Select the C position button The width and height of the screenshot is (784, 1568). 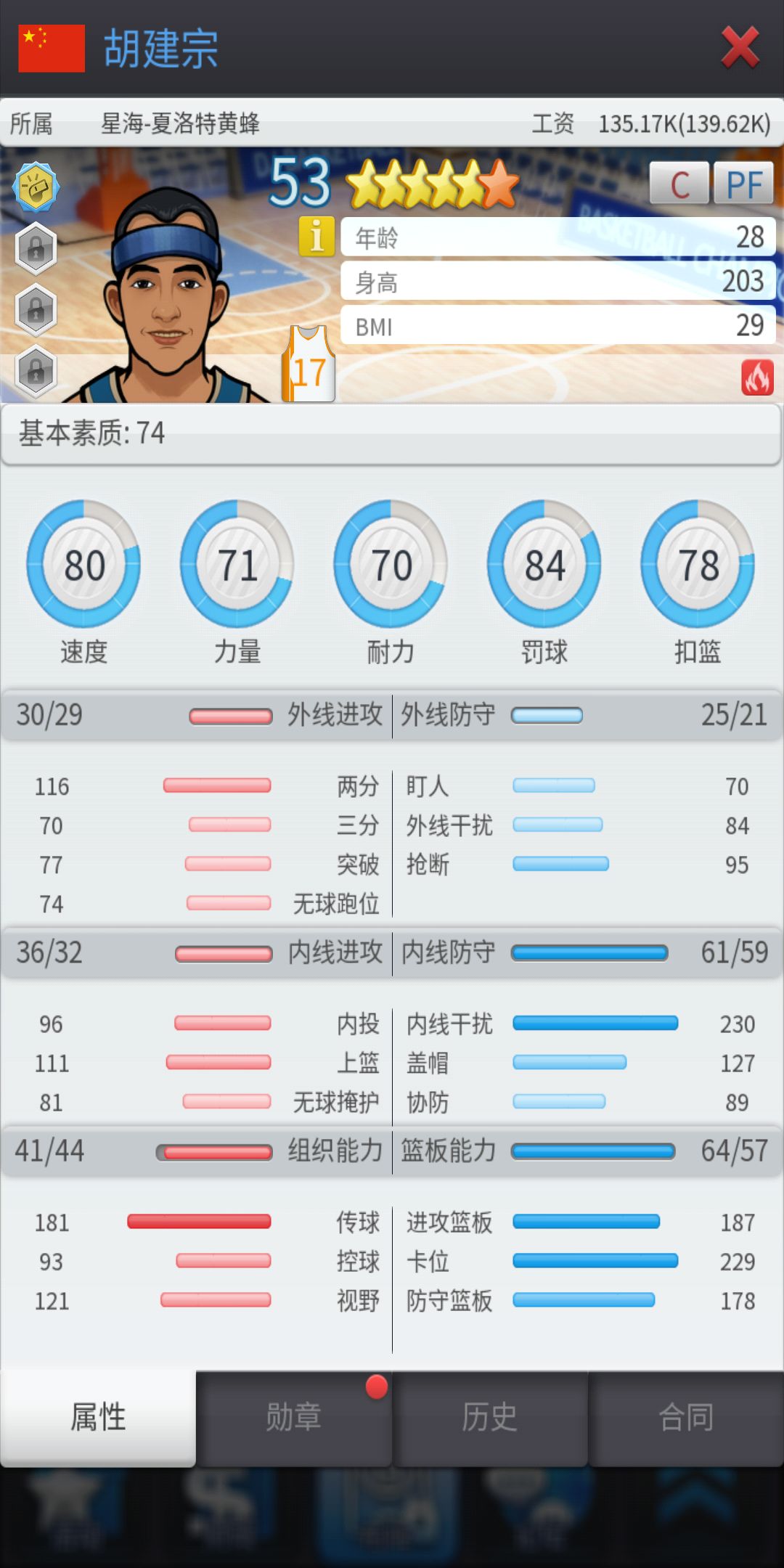pos(679,184)
